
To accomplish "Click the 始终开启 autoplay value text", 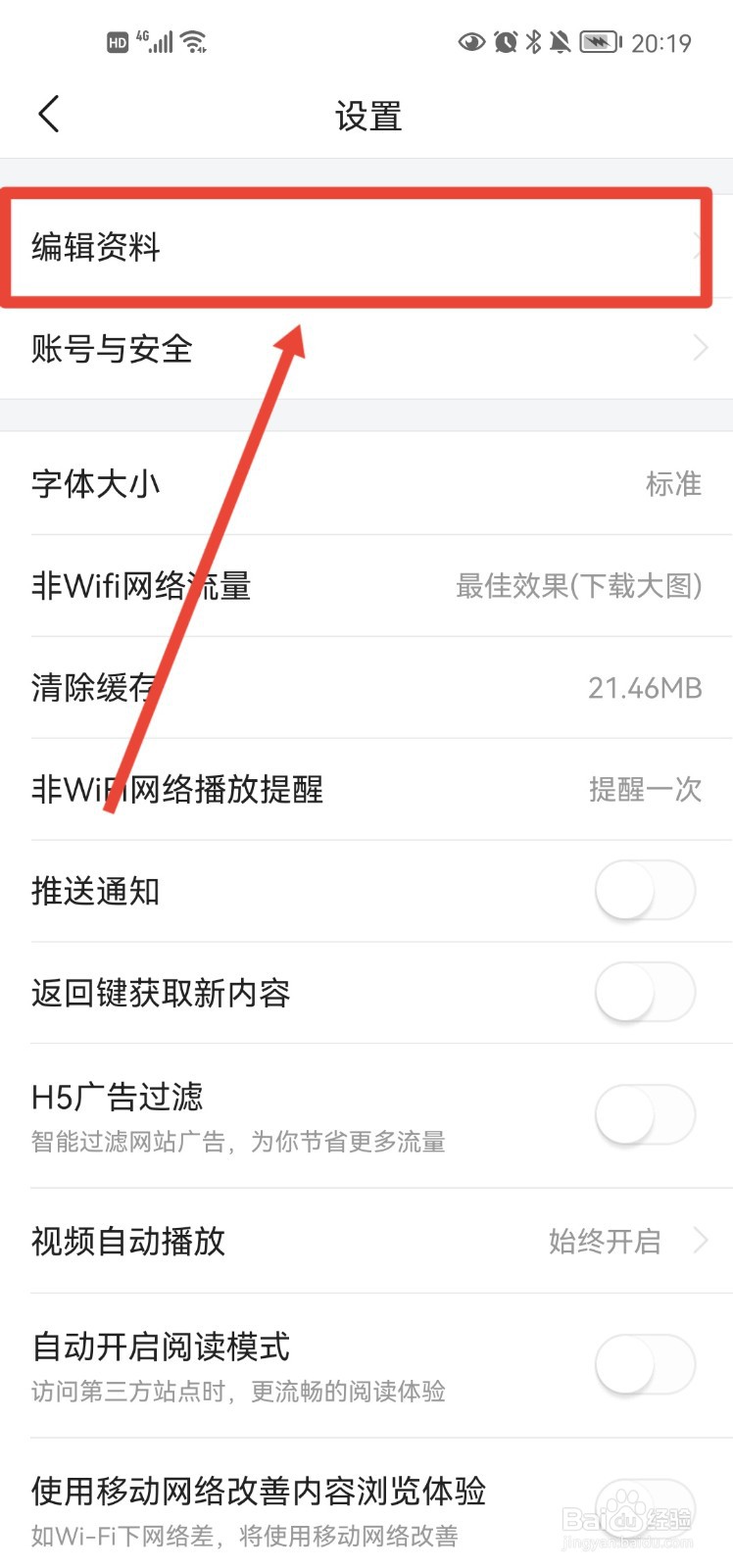I will [x=604, y=1242].
